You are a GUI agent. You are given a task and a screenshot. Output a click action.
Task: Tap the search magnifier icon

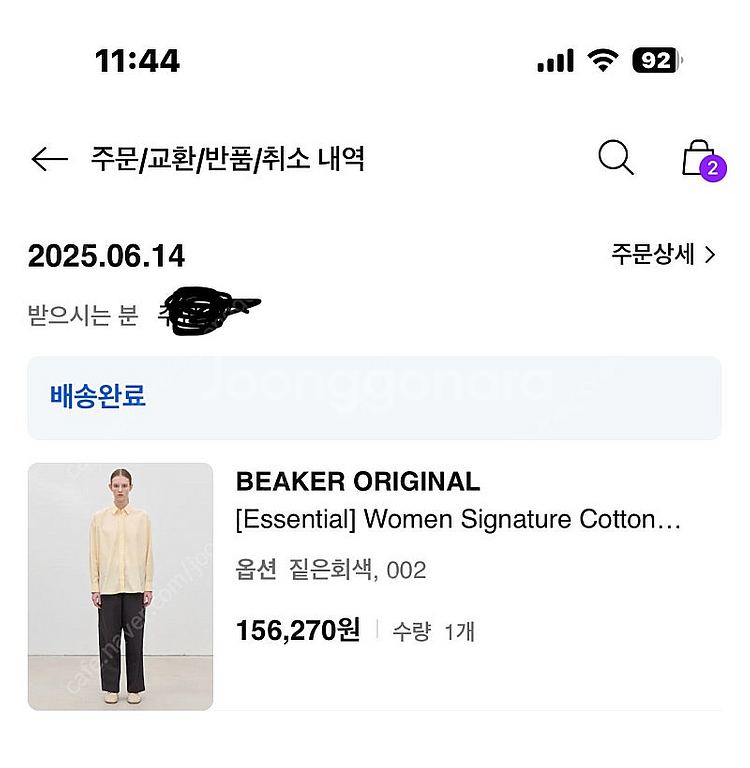pos(614,158)
